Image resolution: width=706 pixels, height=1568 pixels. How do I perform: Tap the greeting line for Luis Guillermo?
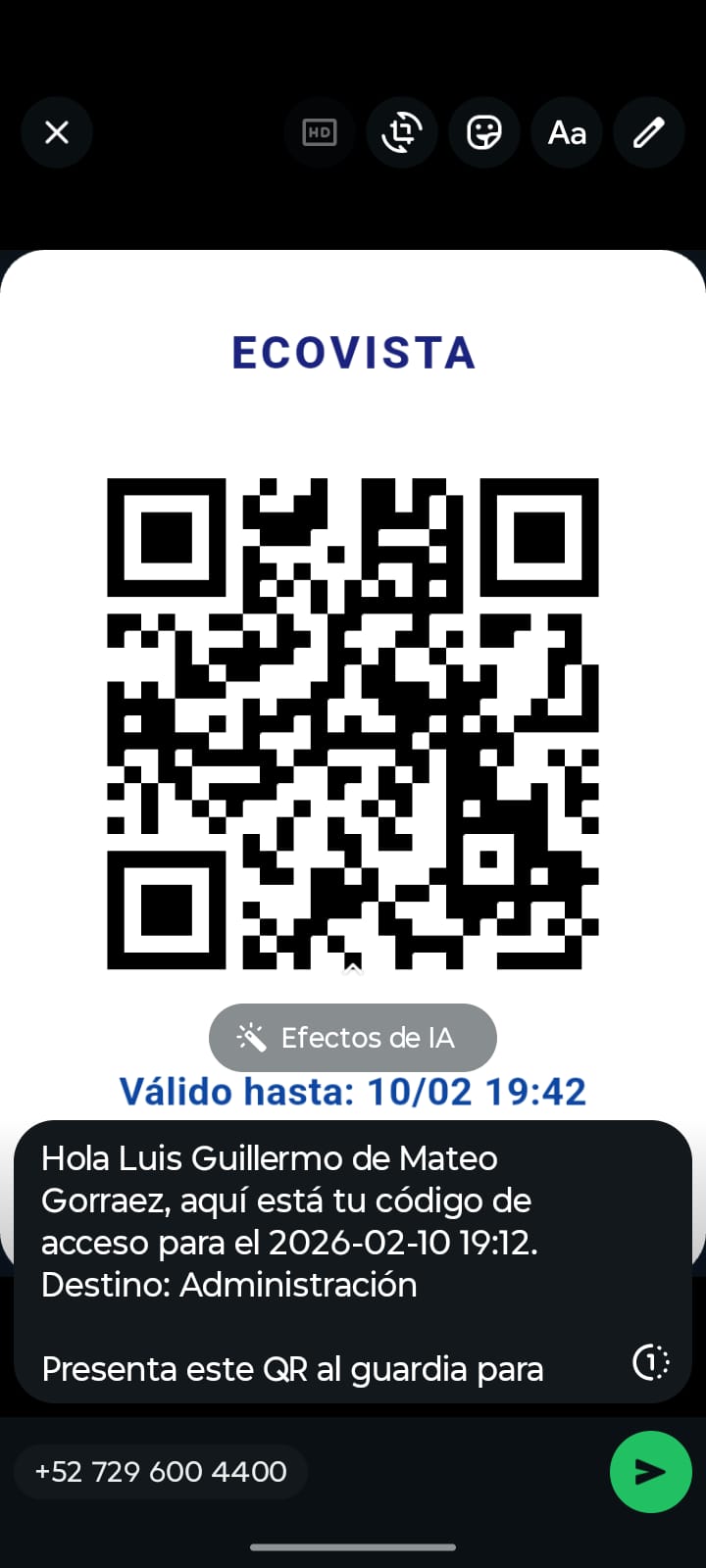click(x=270, y=1158)
